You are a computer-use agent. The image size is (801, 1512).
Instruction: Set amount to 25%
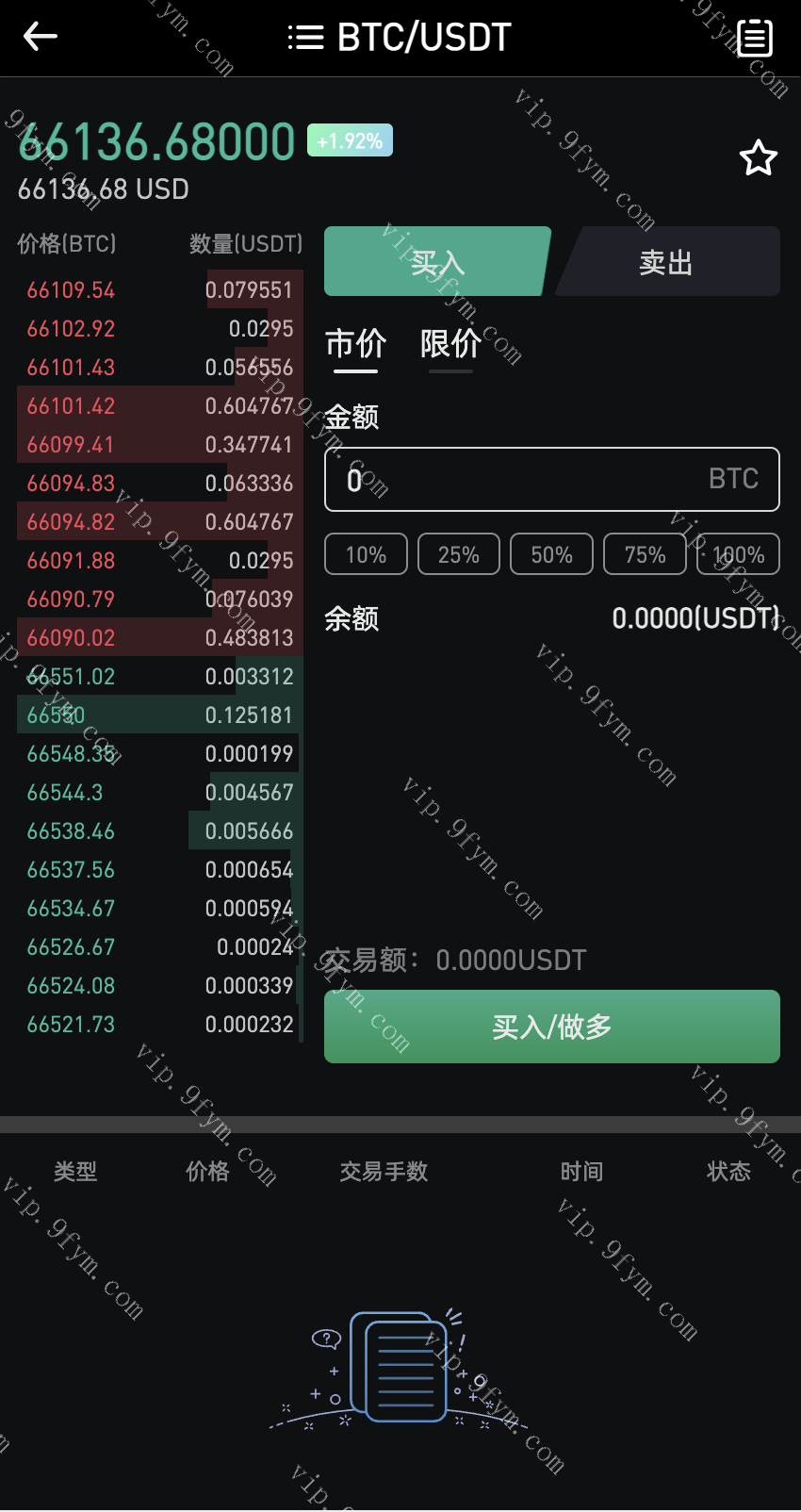pos(459,554)
